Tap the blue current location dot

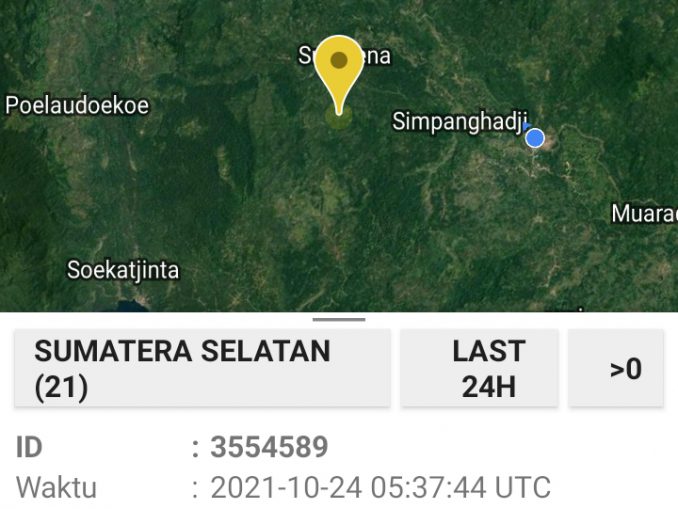535,138
